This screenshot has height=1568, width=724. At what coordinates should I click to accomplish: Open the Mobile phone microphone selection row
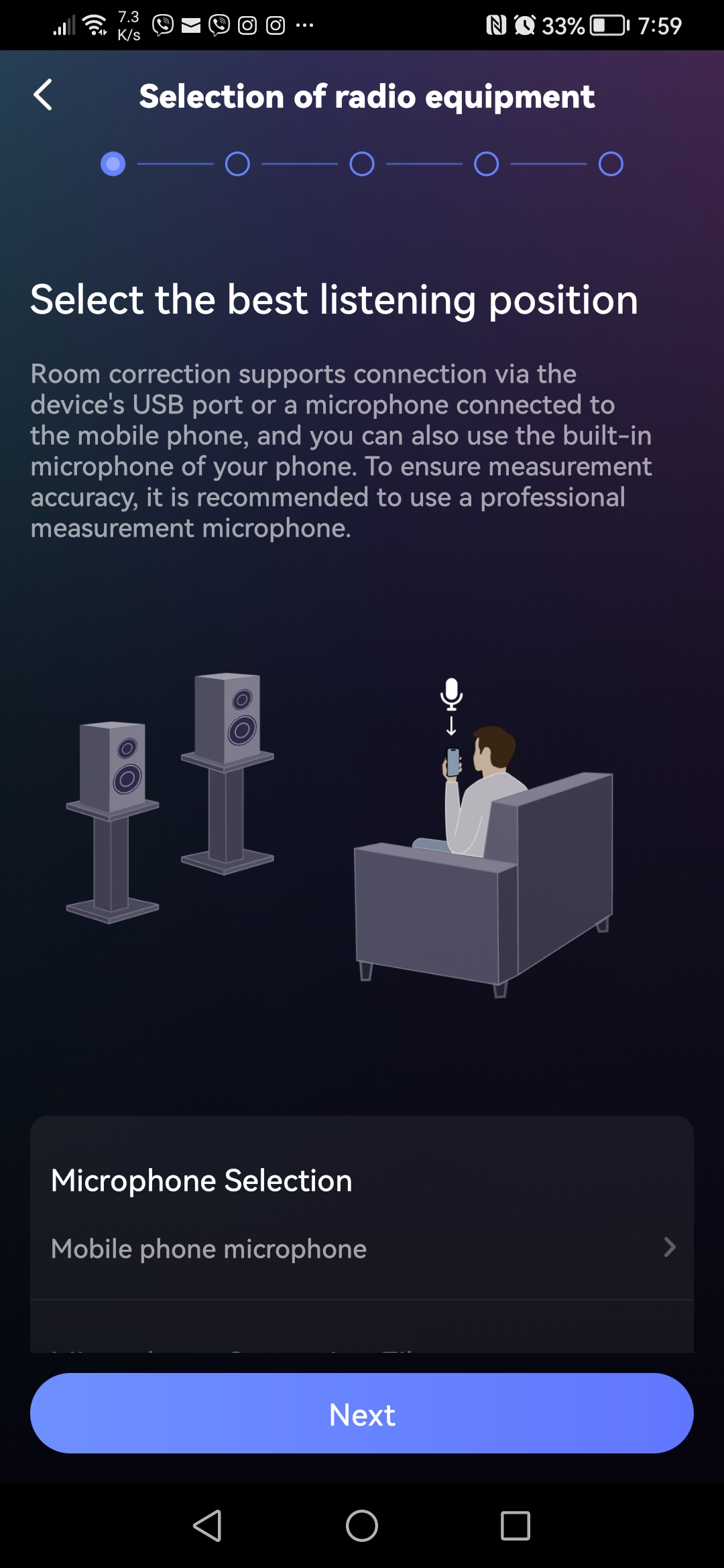tap(362, 1248)
